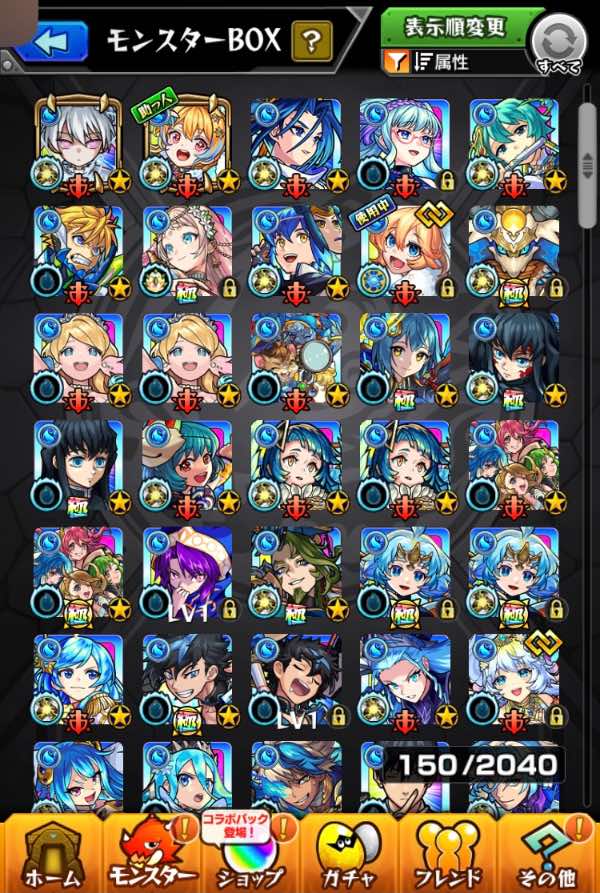This screenshot has width=600, height=893.
Task: Select the laughing black-haired monster at LV1
Action: click(296, 680)
